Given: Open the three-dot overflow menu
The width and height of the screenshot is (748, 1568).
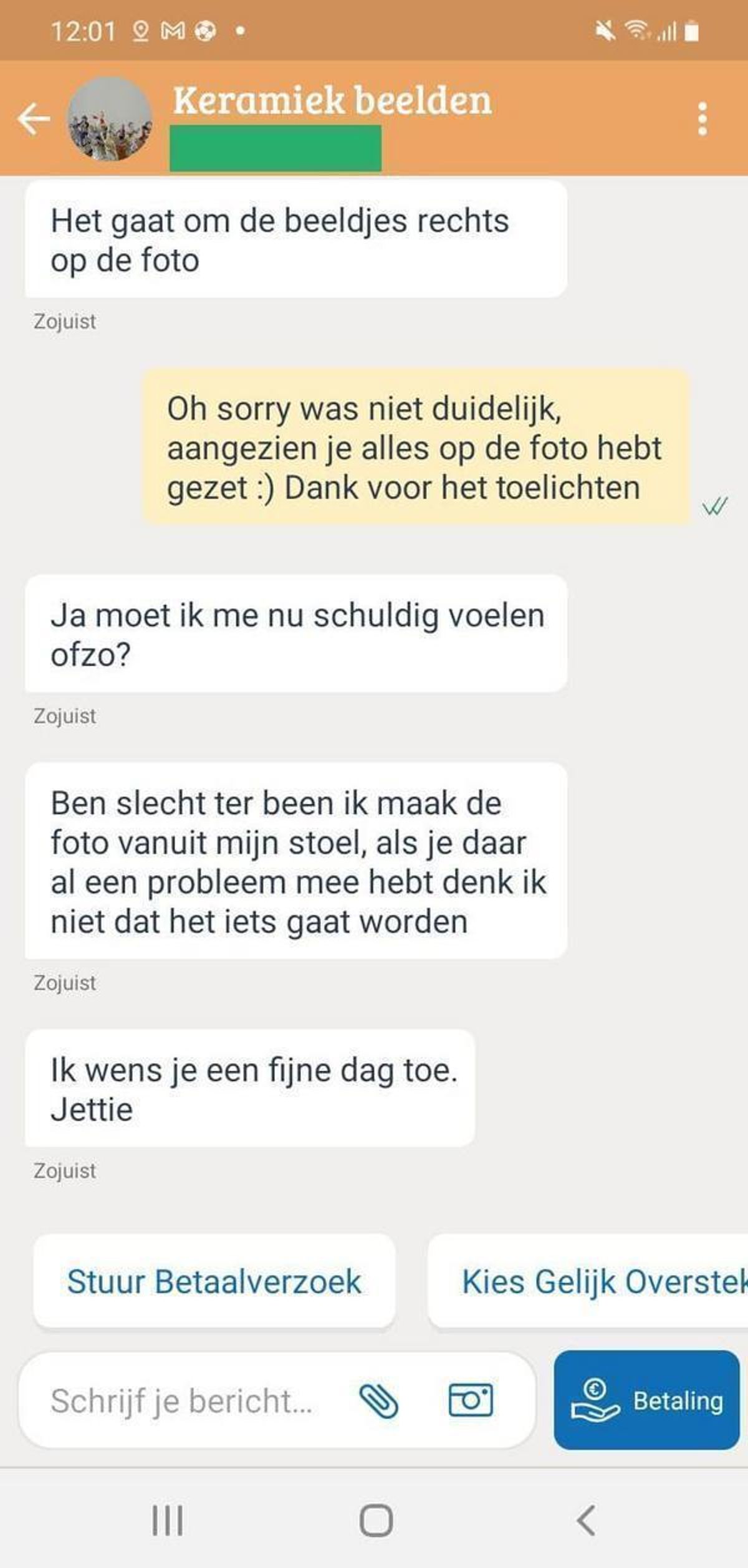Looking at the screenshot, I should (702, 118).
